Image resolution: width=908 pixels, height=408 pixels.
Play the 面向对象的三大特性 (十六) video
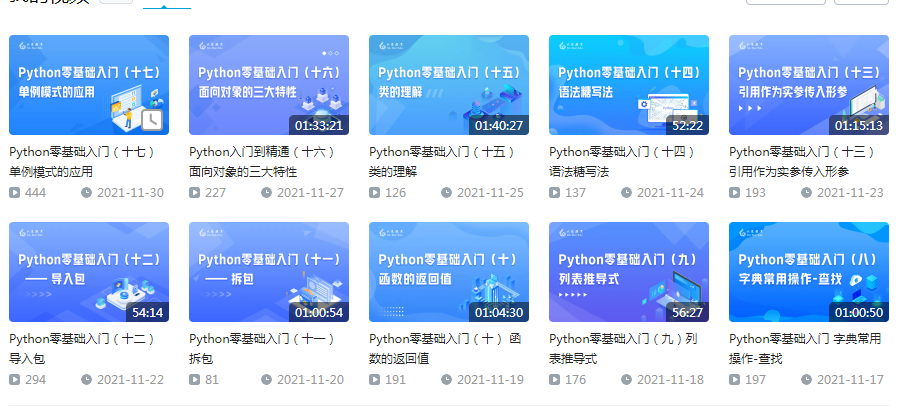pyautogui.click(x=269, y=85)
